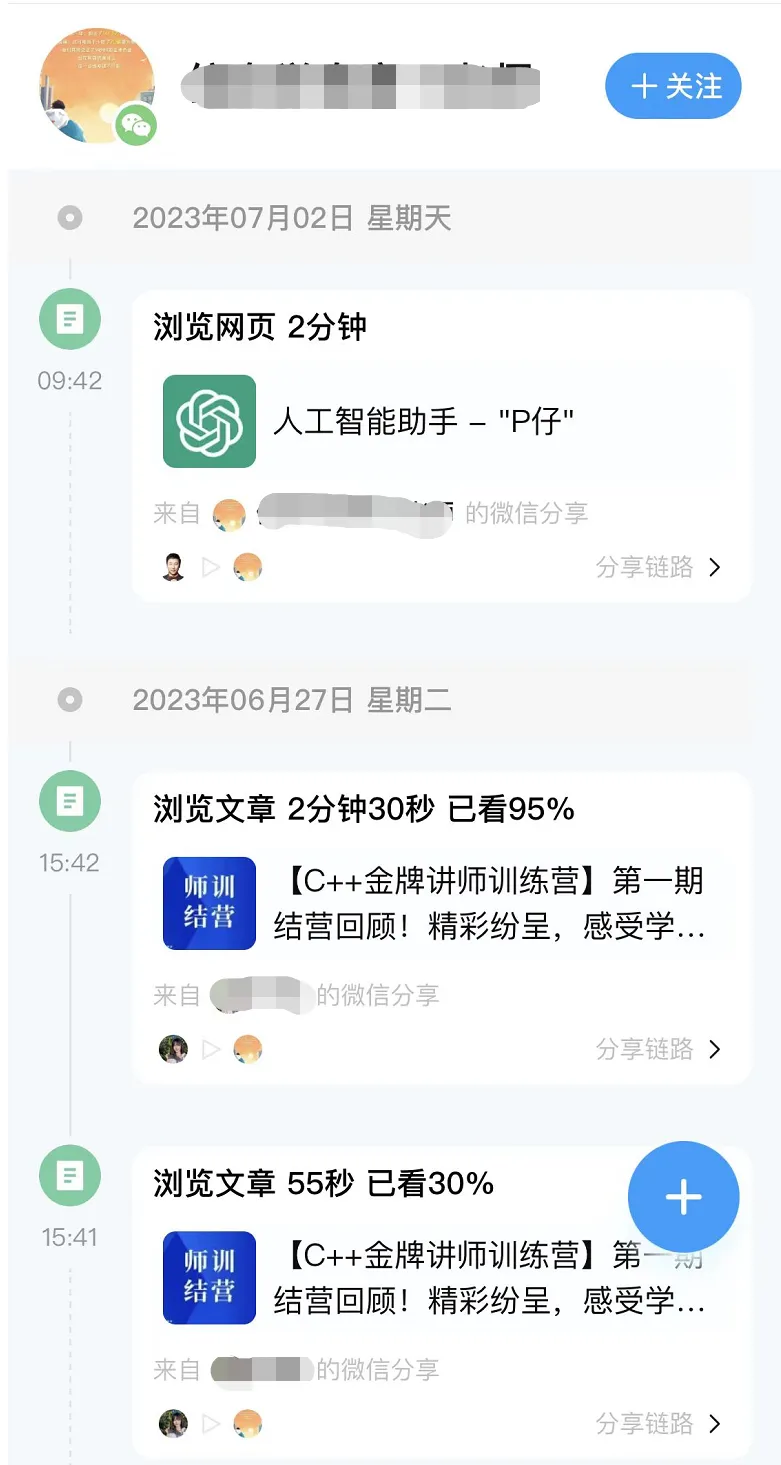Open the article viewed 95% at 15:42

tap(440, 903)
